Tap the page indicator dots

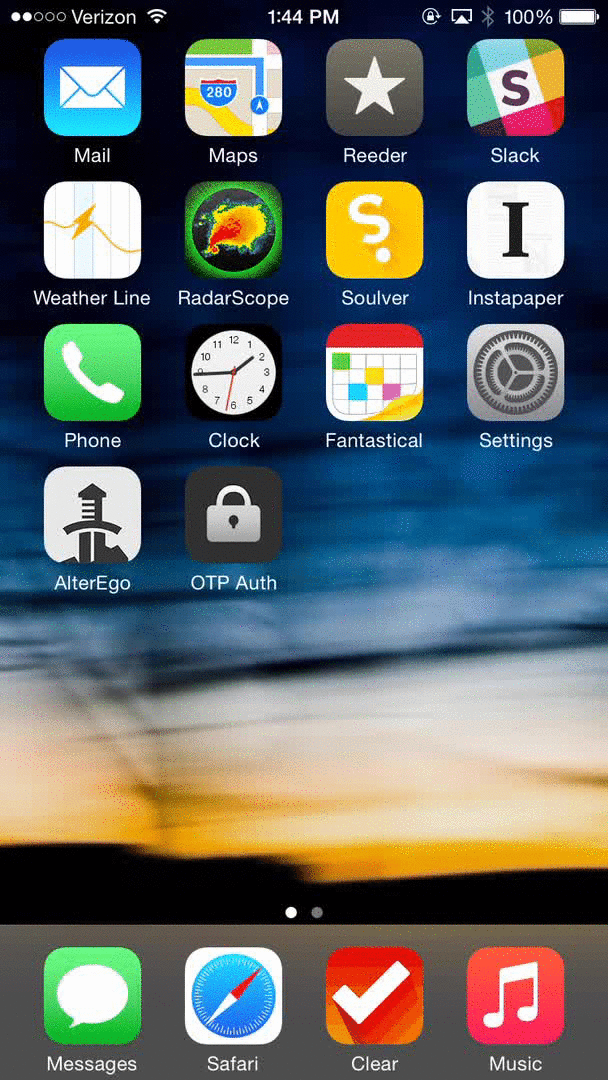pos(304,912)
